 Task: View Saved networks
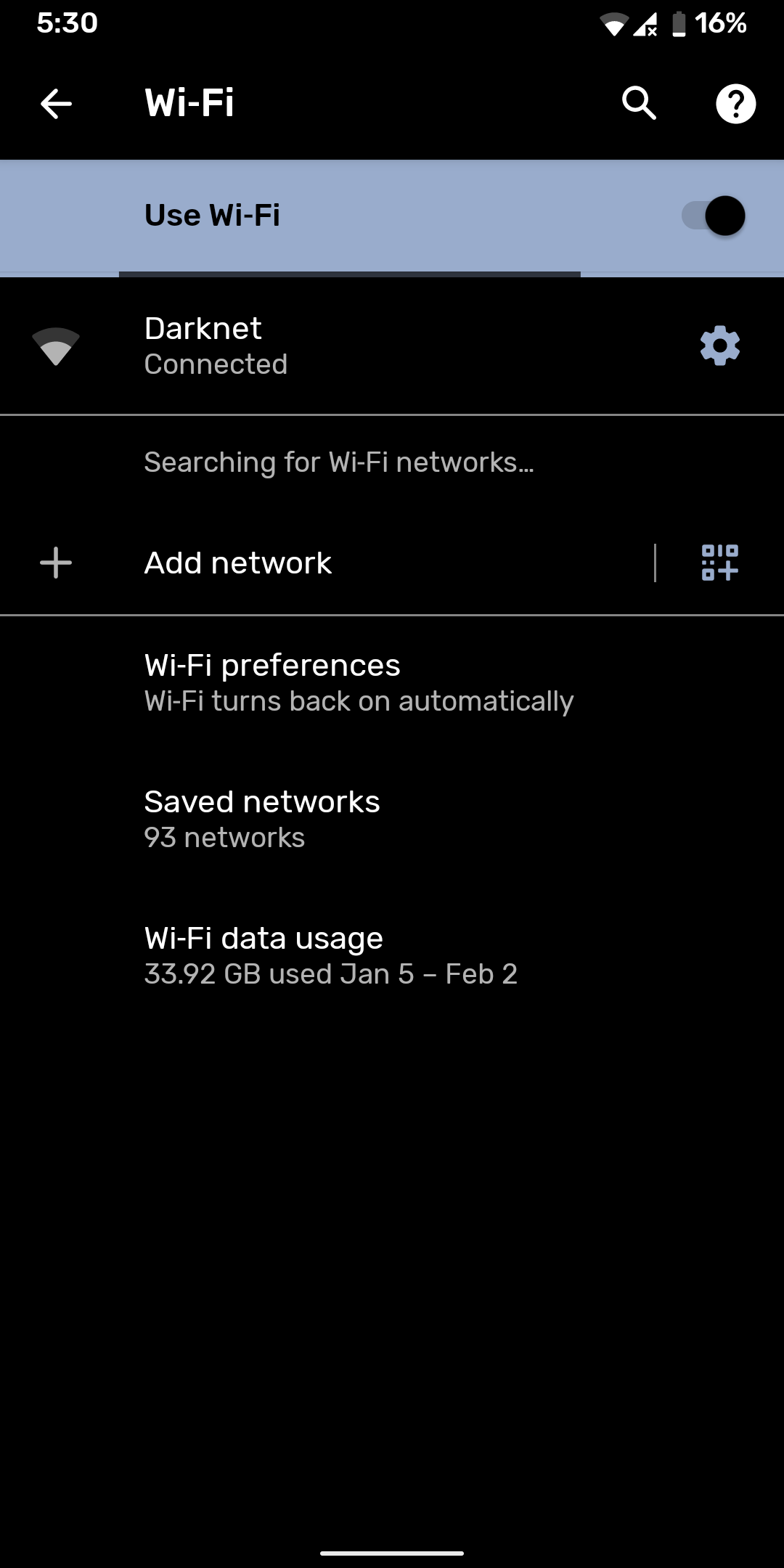click(262, 820)
